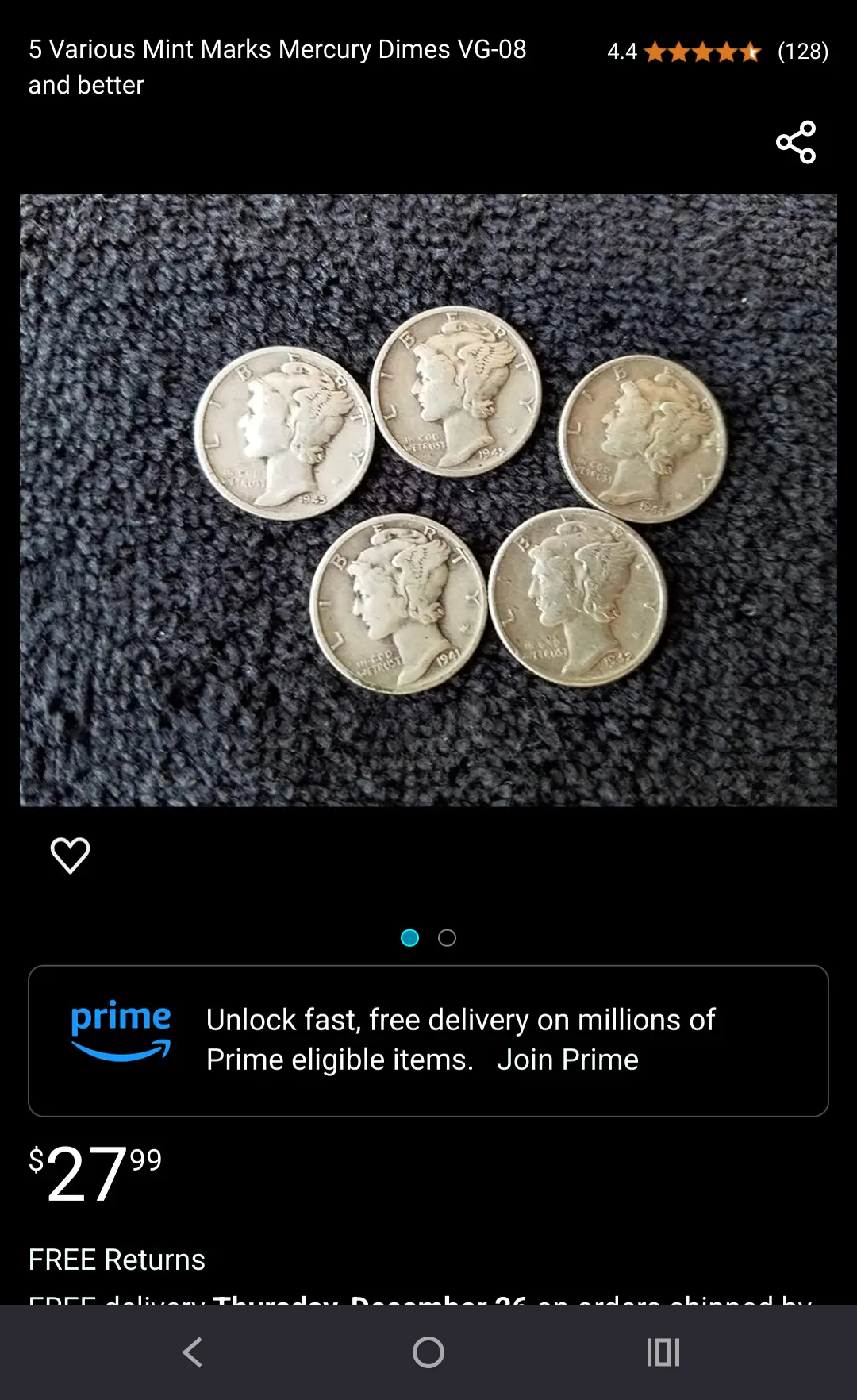Tap the Join Prime link

tap(567, 1060)
